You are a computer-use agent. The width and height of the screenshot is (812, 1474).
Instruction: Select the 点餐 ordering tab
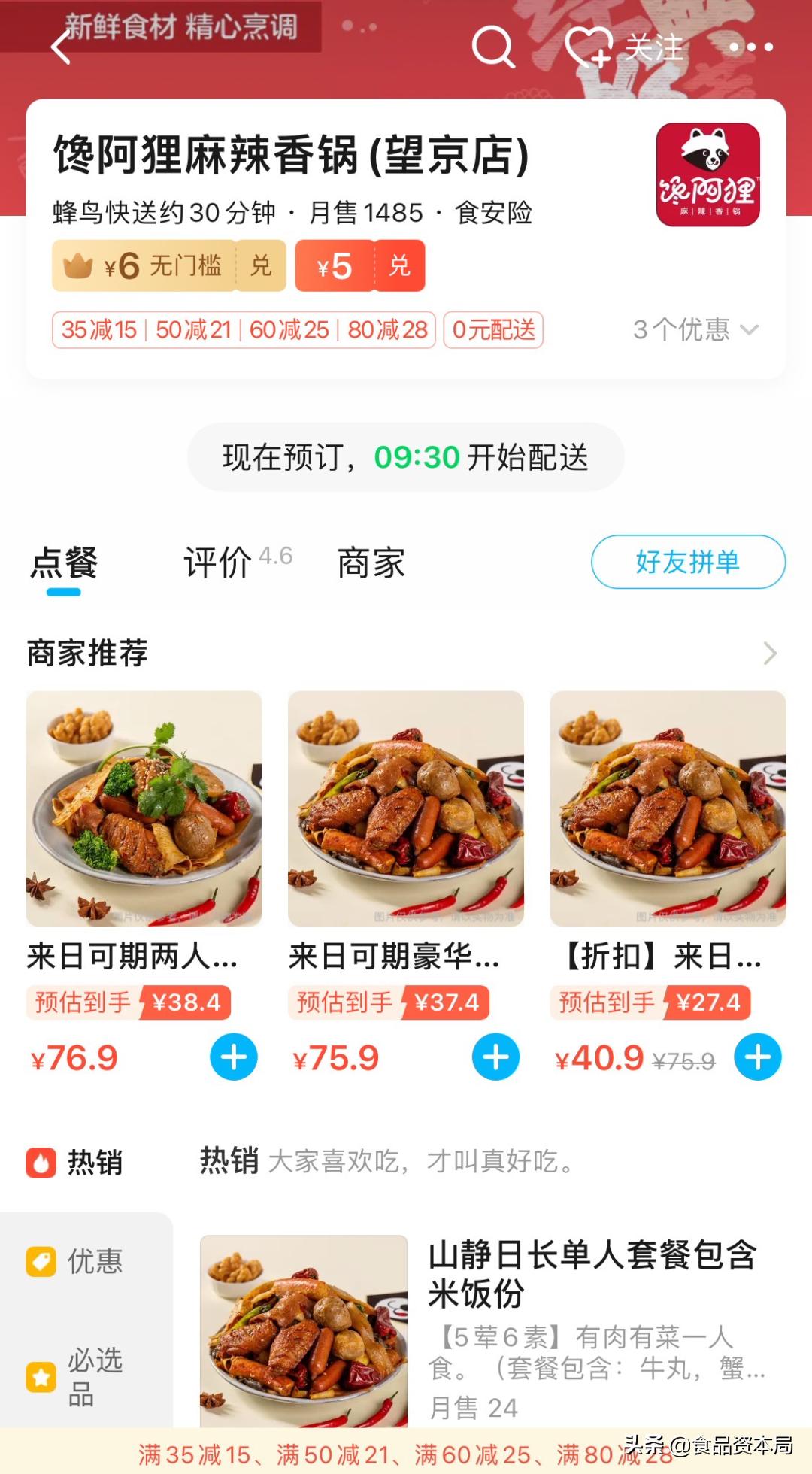coord(65,563)
